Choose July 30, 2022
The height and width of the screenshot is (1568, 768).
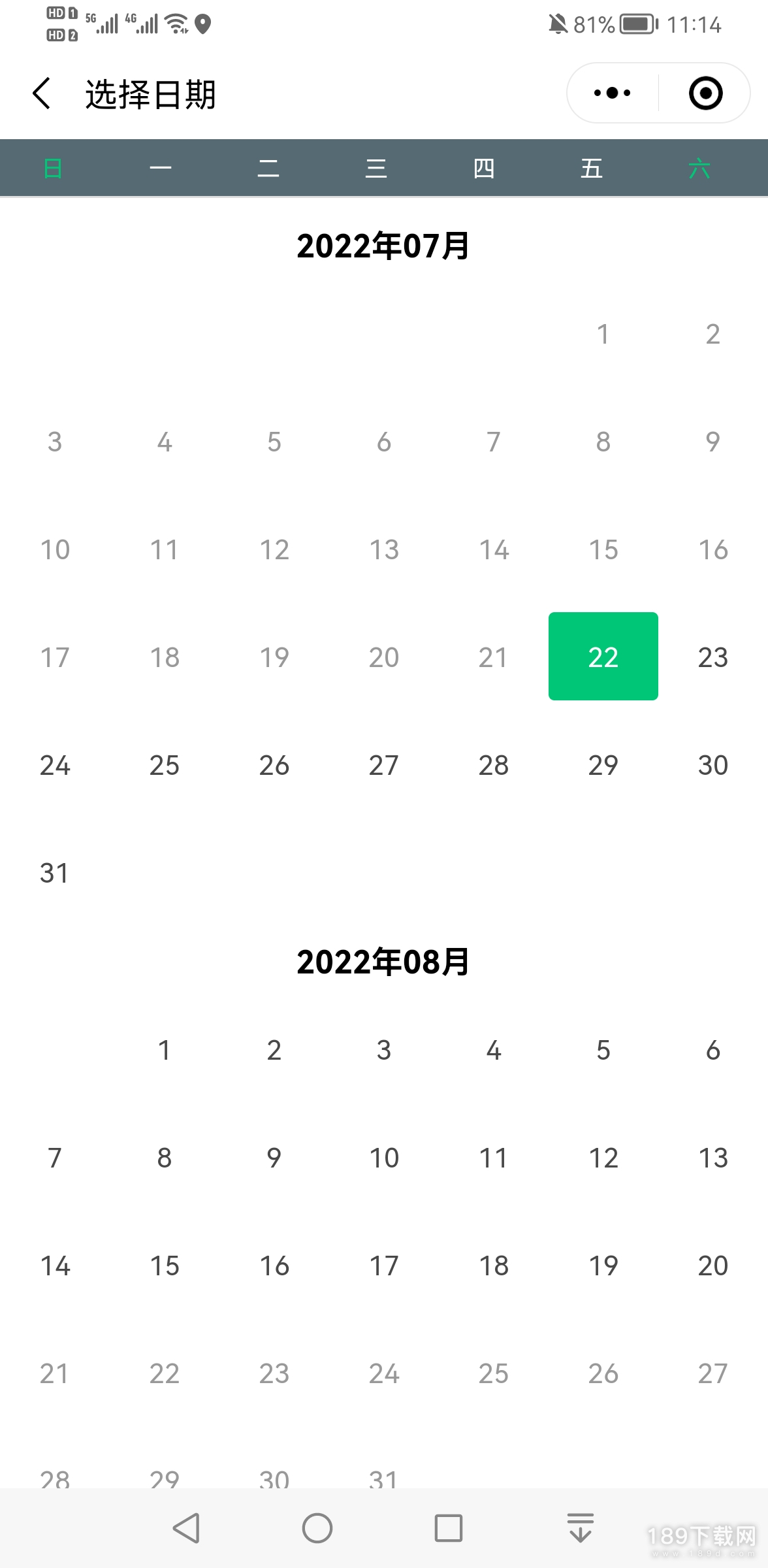click(712, 764)
